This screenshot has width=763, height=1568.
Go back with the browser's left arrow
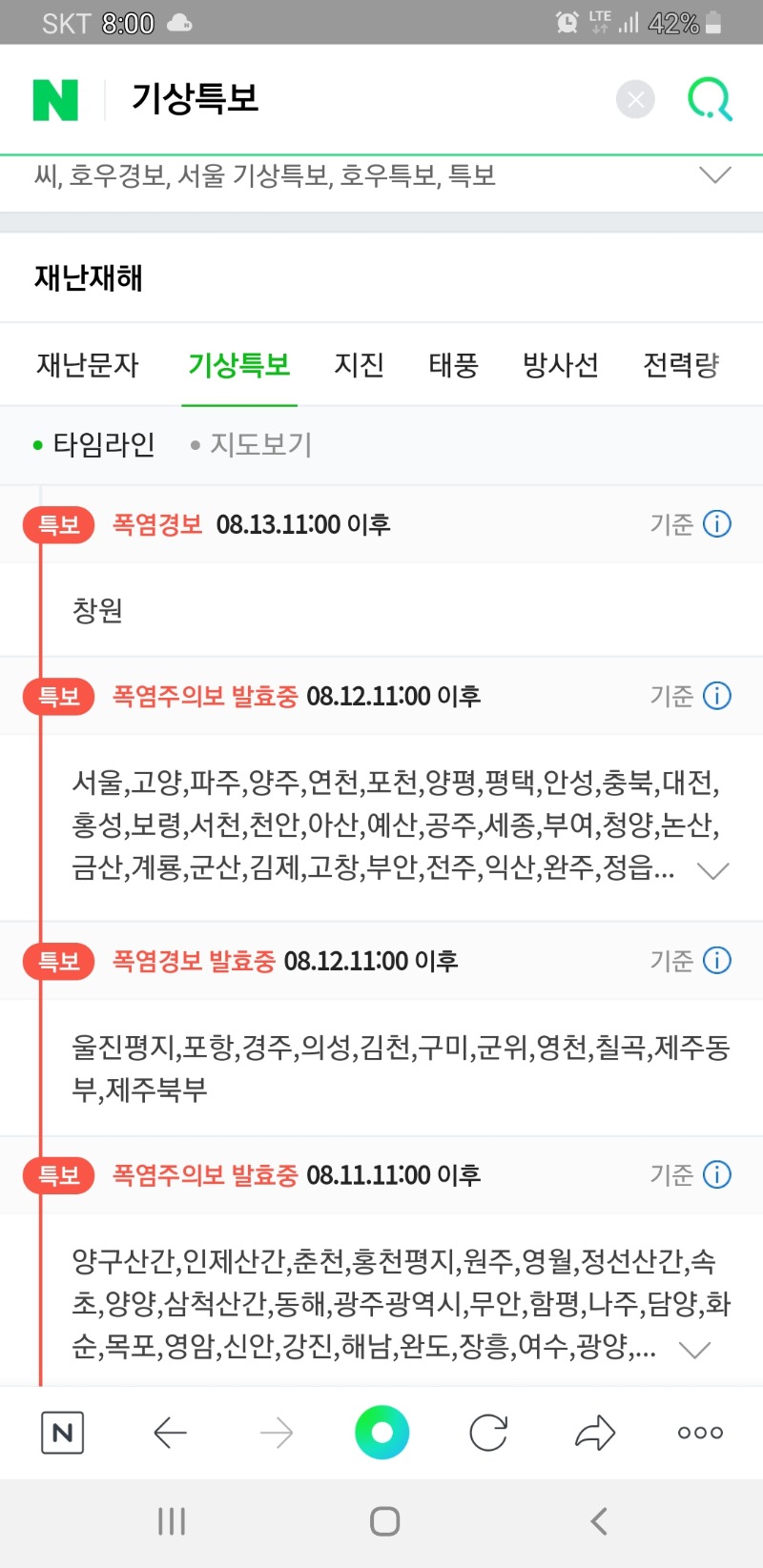point(170,1433)
